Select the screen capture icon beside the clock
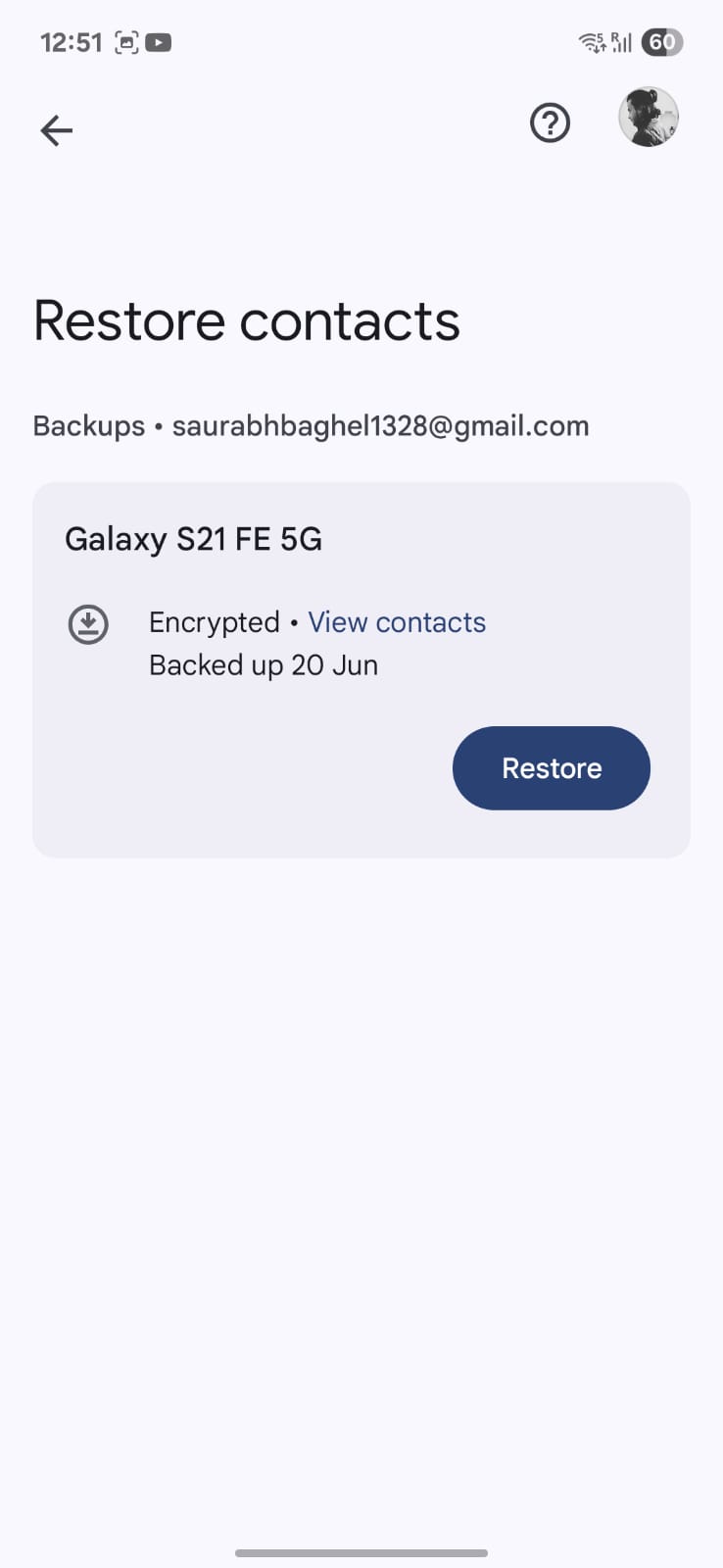Viewport: 723px width, 1568px height. pyautogui.click(x=126, y=42)
